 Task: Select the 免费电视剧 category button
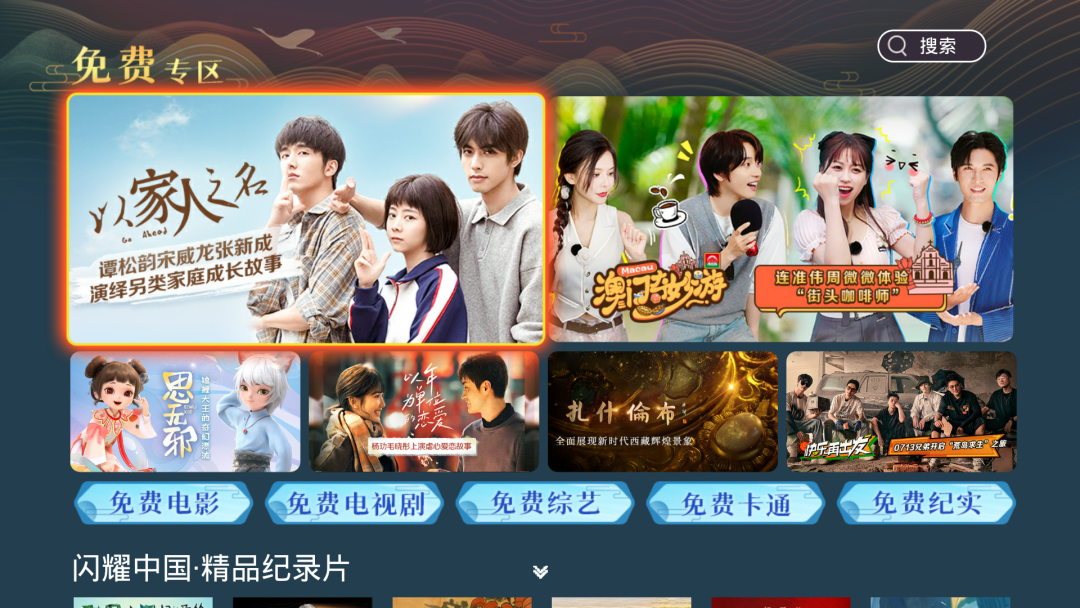[x=355, y=503]
